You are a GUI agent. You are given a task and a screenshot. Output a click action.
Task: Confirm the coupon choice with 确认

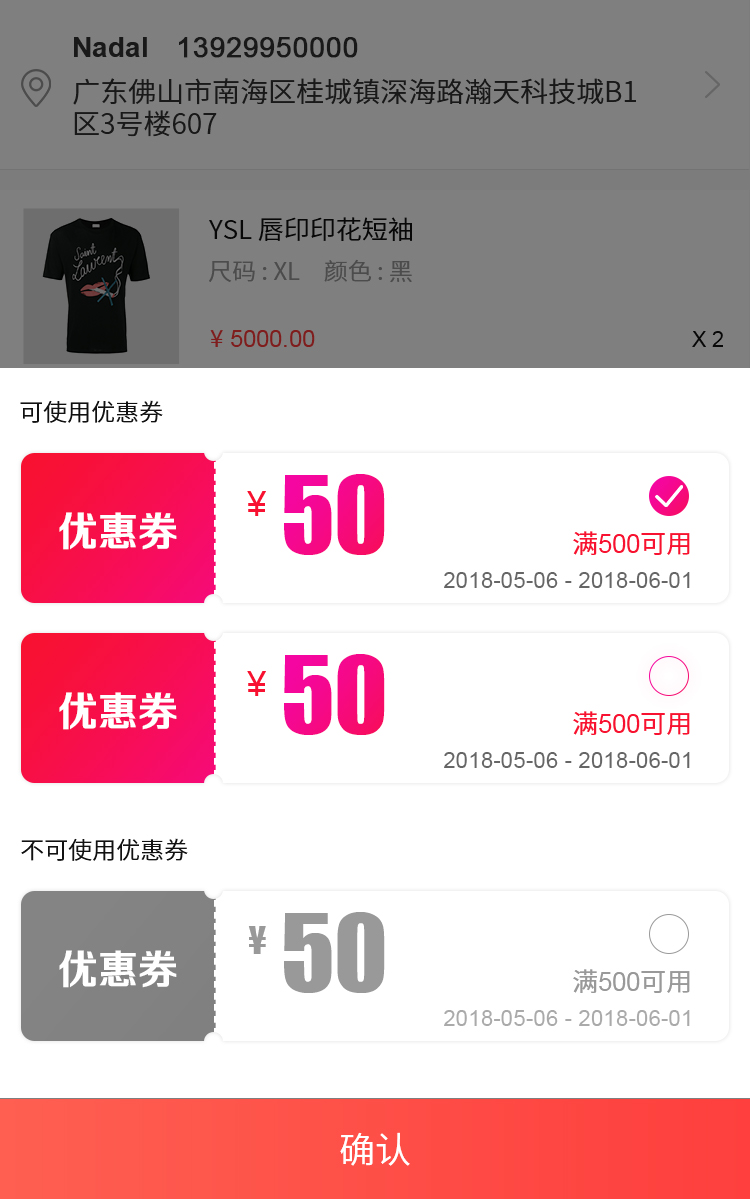[375, 1149]
